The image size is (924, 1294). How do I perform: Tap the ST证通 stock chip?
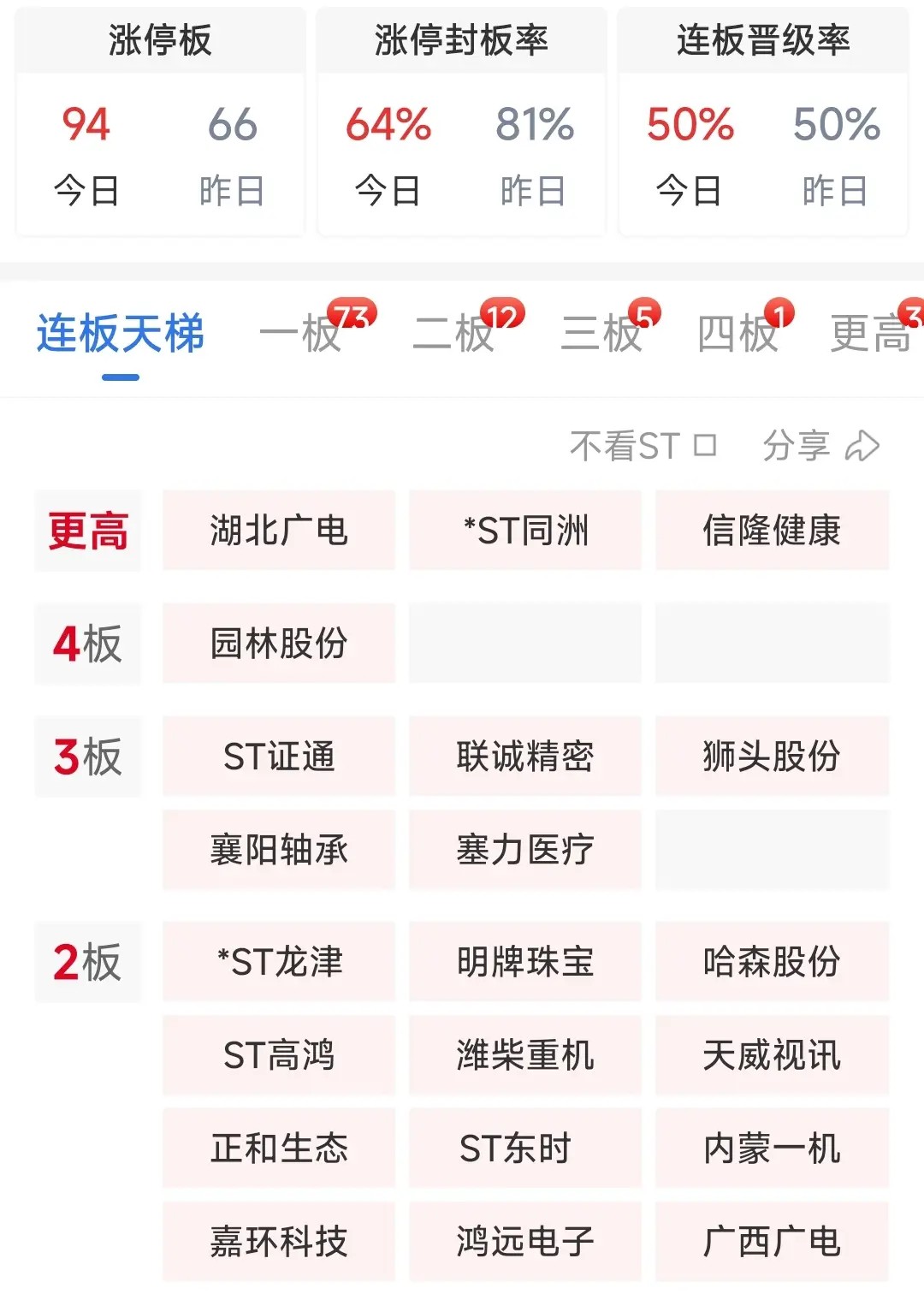[x=279, y=757]
